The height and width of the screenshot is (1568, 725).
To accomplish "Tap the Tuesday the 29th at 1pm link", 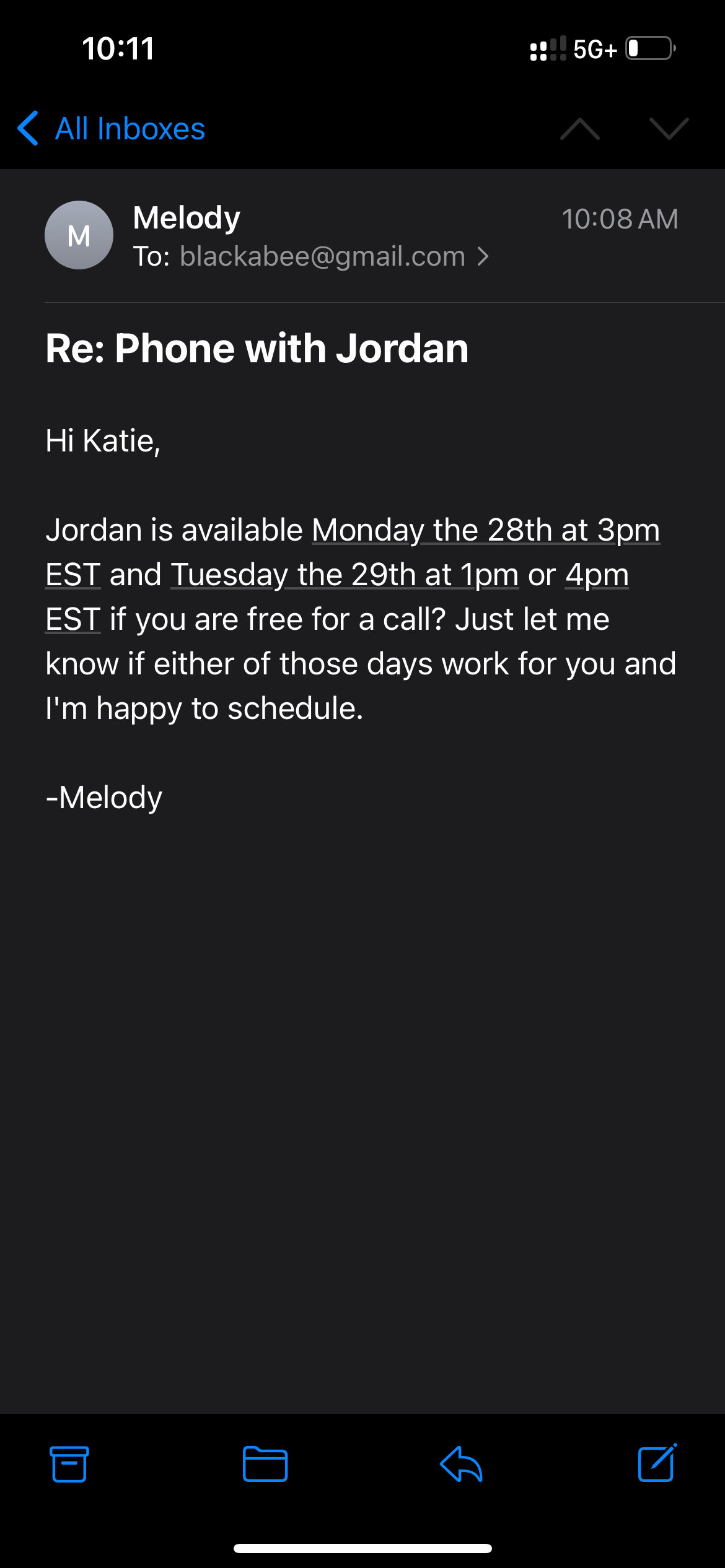I will coord(344,575).
